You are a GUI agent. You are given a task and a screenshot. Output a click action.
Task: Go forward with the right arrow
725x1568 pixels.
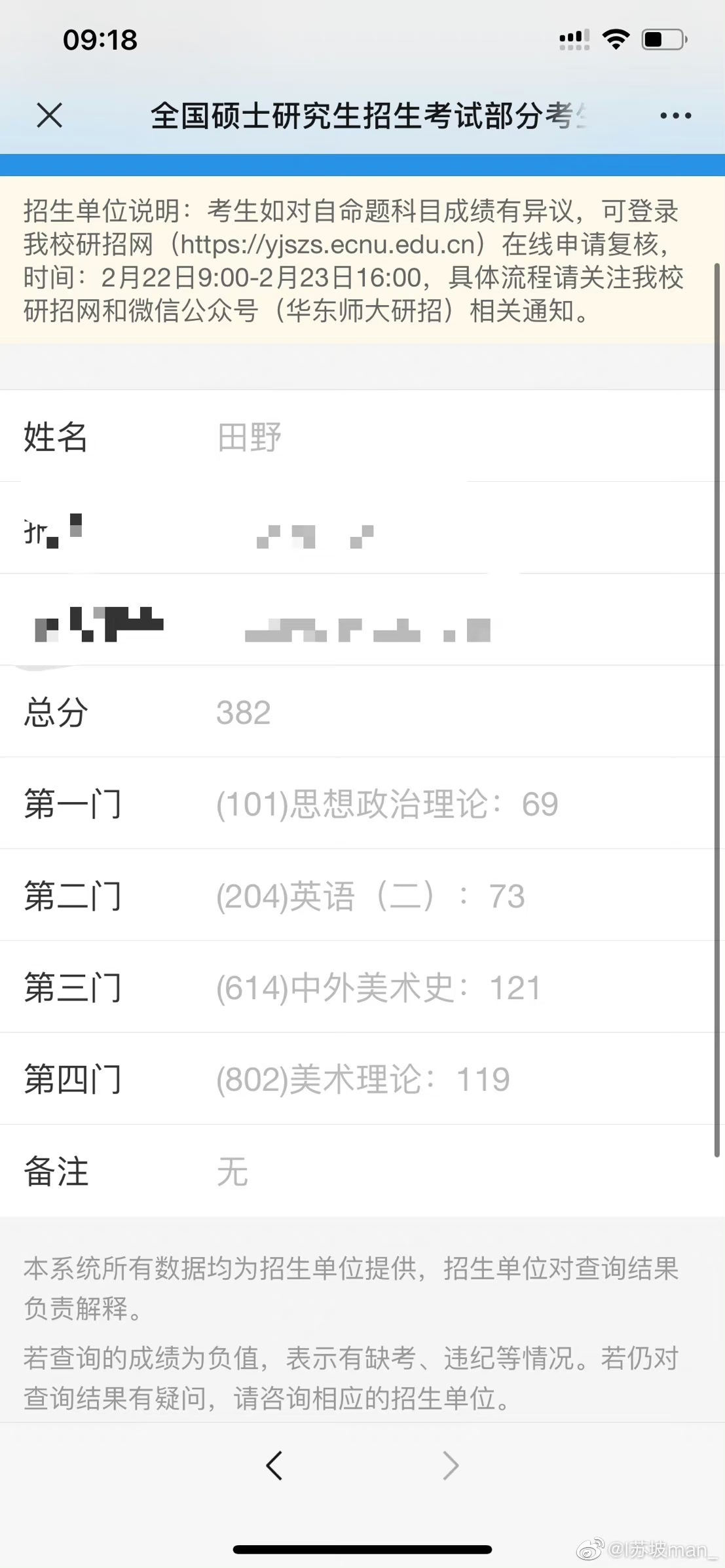451,1465
